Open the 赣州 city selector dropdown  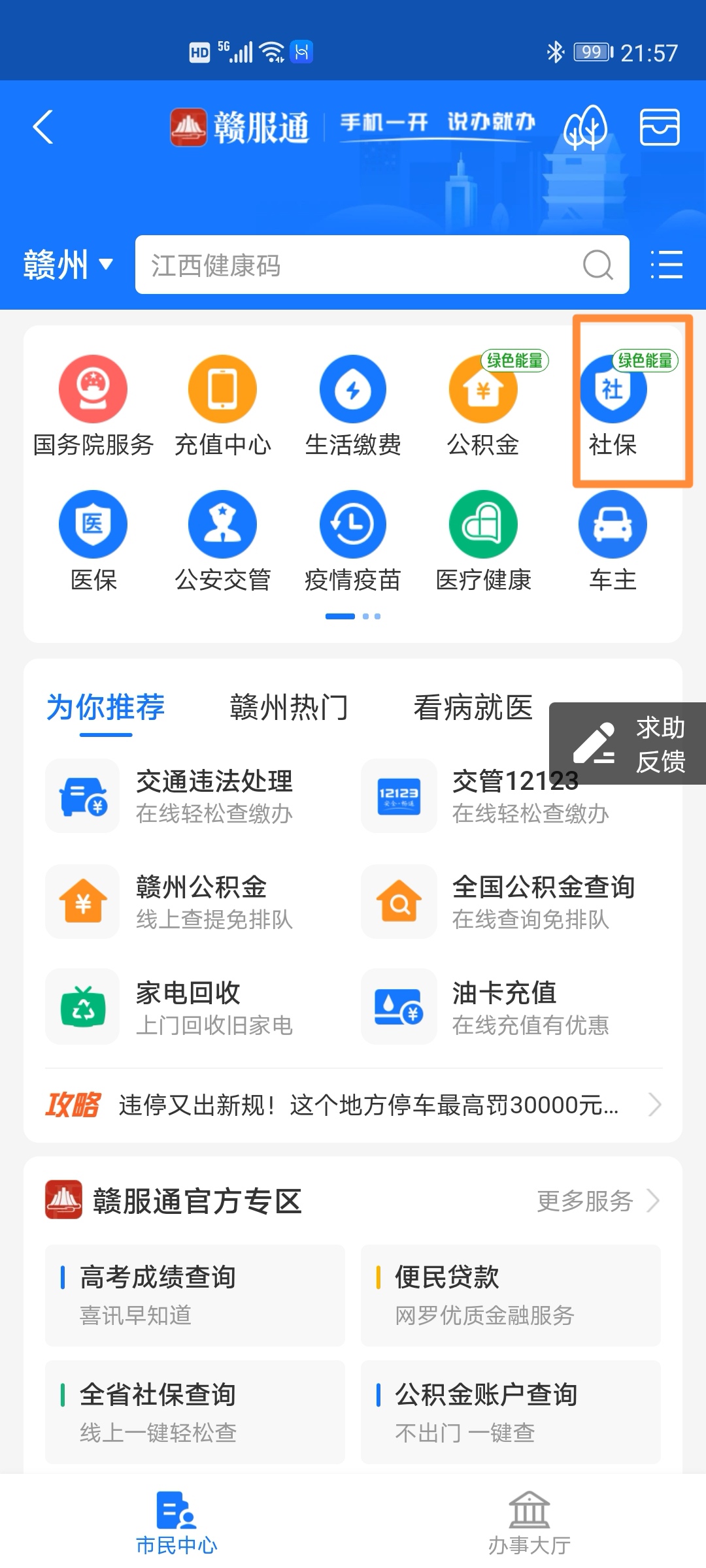tap(70, 265)
